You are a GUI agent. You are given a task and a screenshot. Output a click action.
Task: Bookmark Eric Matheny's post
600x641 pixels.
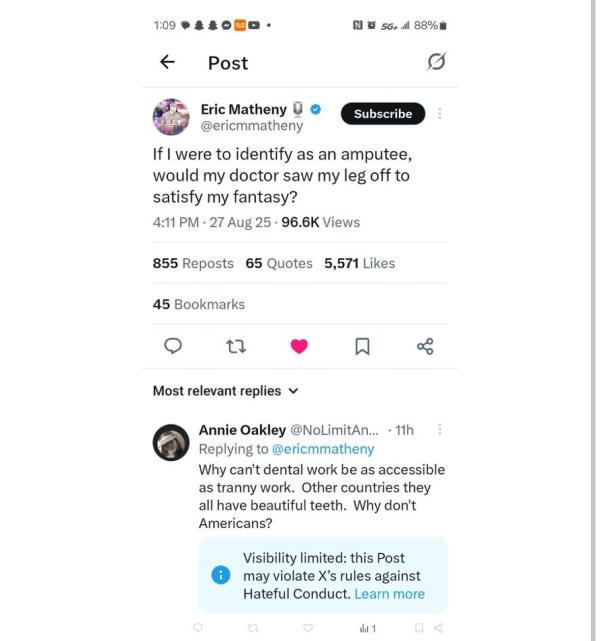pyautogui.click(x=362, y=346)
